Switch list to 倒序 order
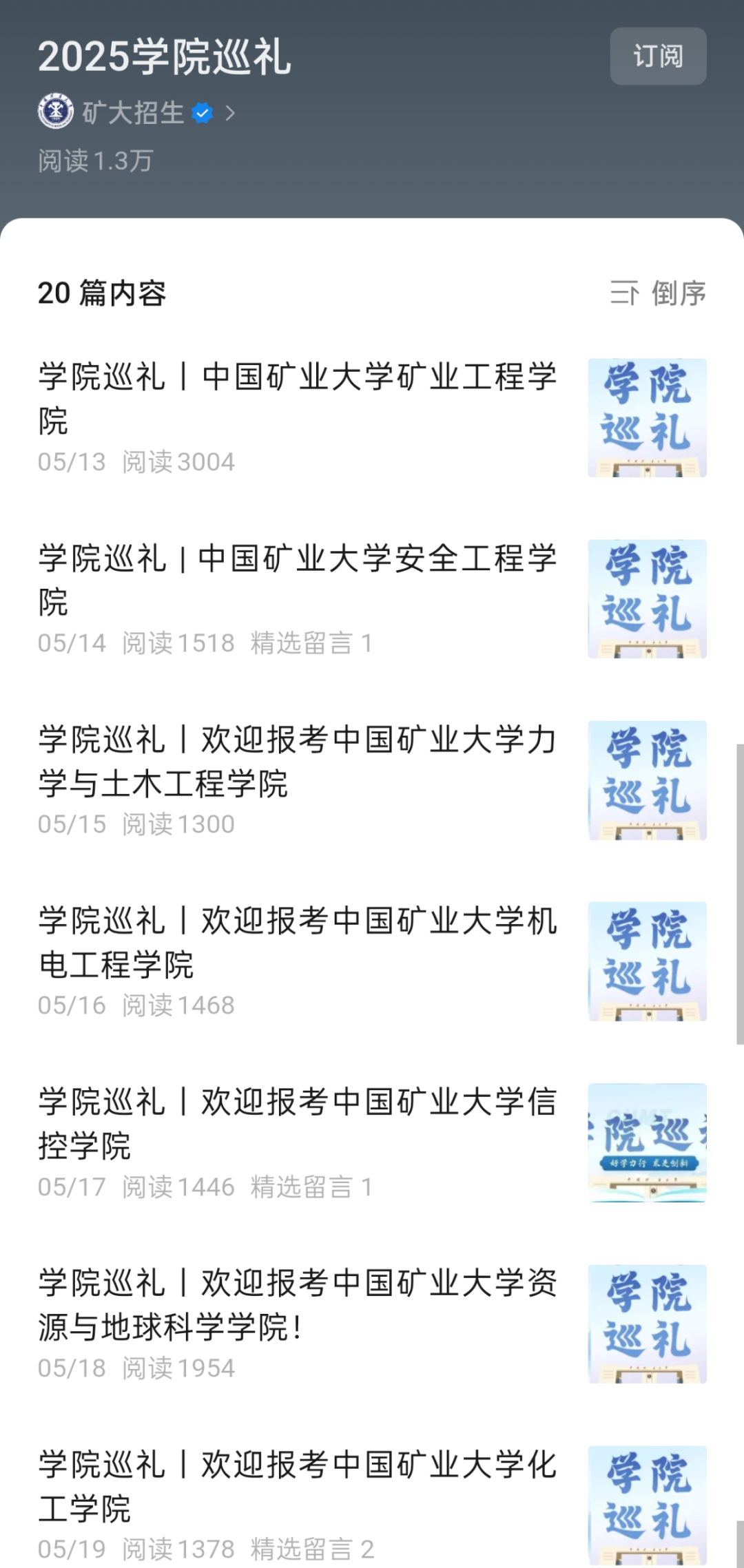 click(x=658, y=293)
